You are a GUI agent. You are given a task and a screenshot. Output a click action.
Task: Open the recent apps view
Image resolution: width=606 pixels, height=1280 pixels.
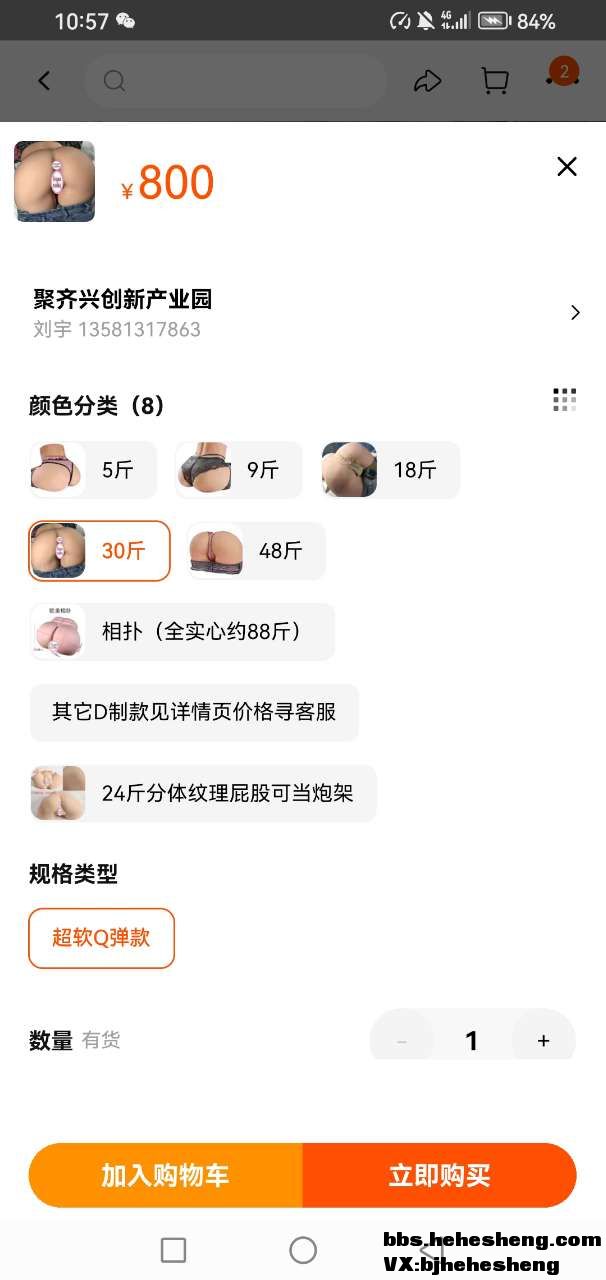click(173, 1250)
